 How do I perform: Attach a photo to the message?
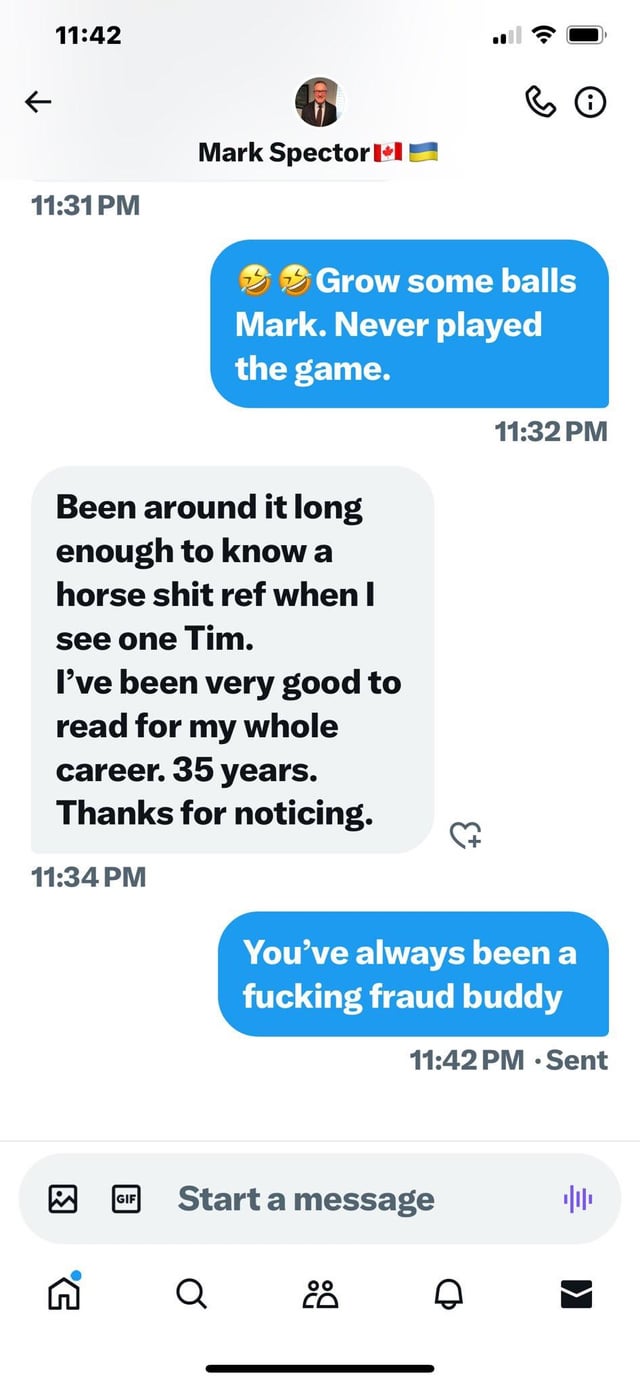coord(63,1198)
